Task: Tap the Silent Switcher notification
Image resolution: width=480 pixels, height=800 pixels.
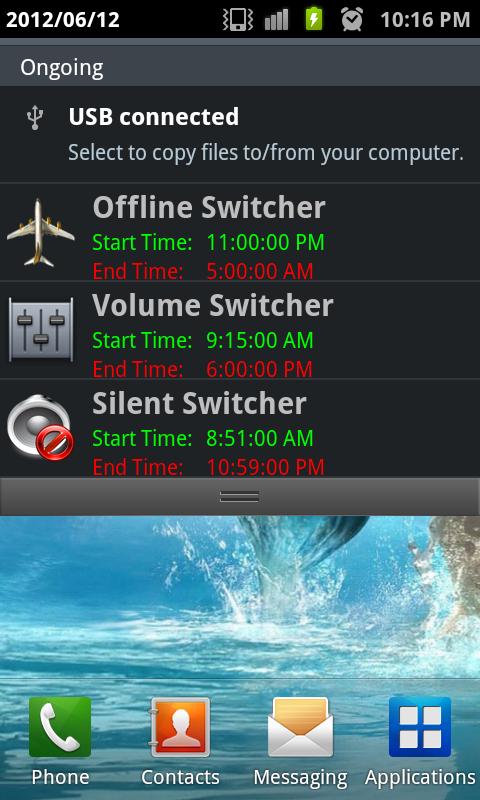Action: (240, 429)
